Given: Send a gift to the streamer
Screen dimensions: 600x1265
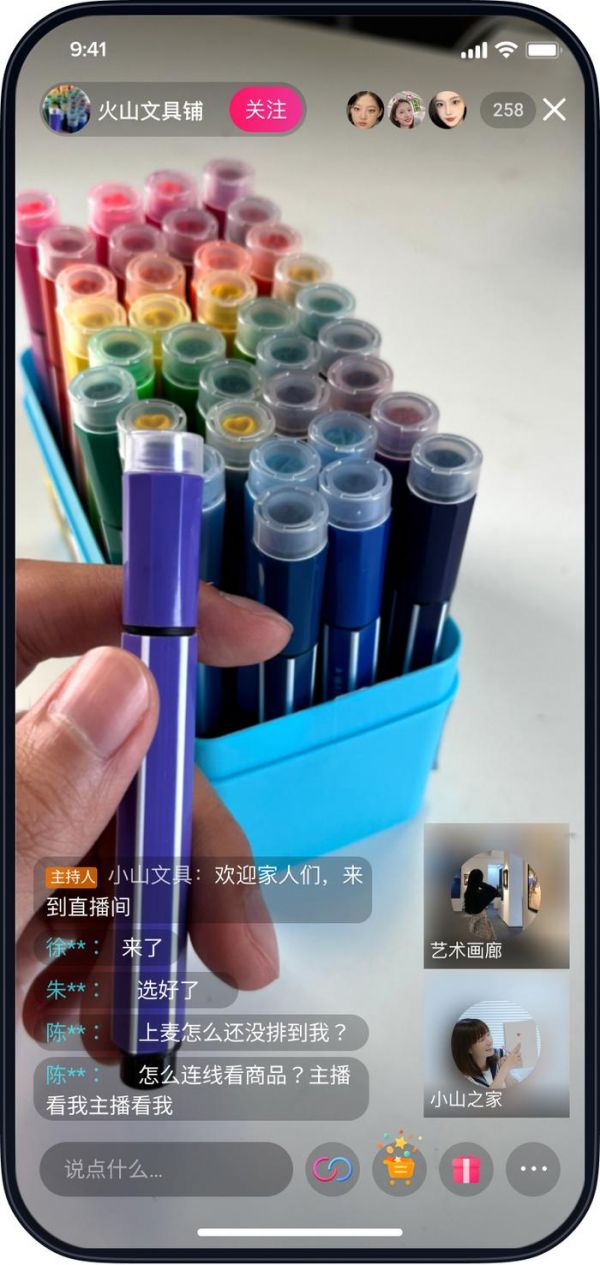Looking at the screenshot, I should [x=466, y=1169].
